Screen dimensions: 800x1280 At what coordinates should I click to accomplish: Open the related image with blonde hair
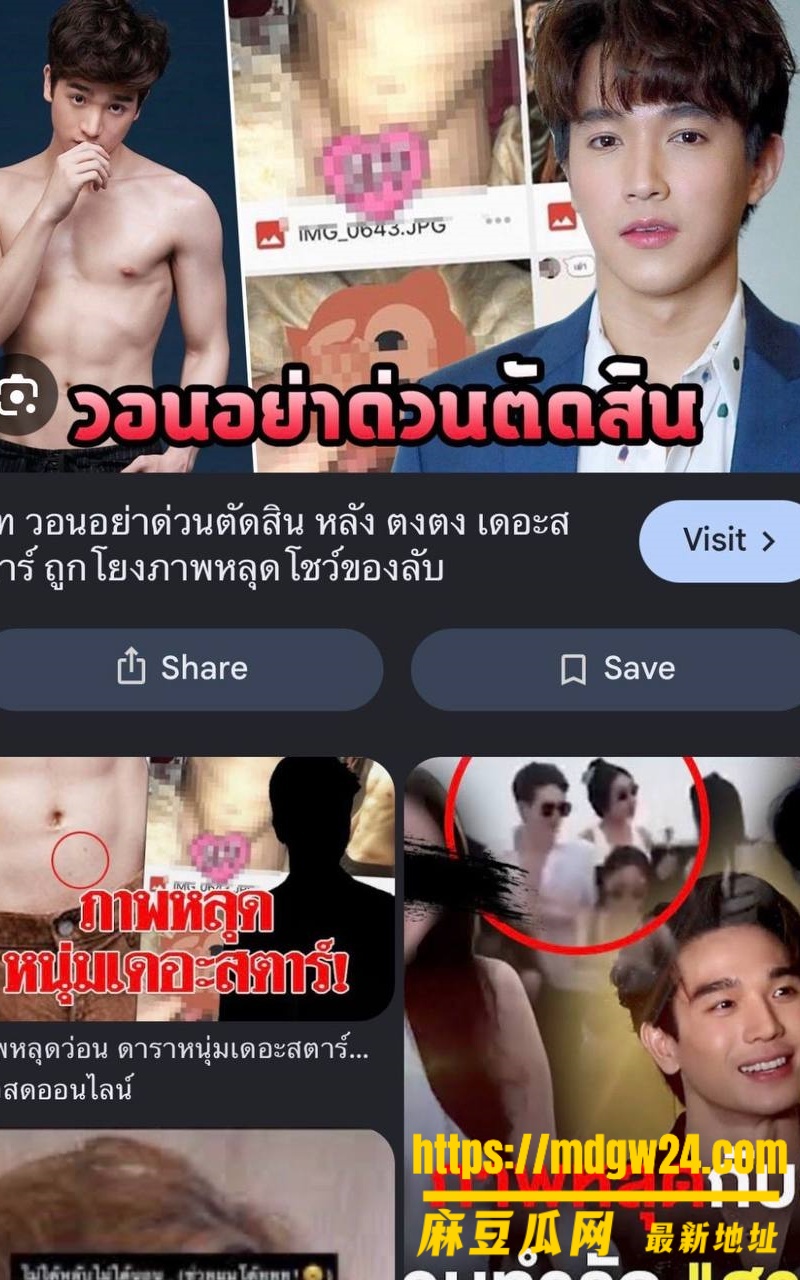197,1205
